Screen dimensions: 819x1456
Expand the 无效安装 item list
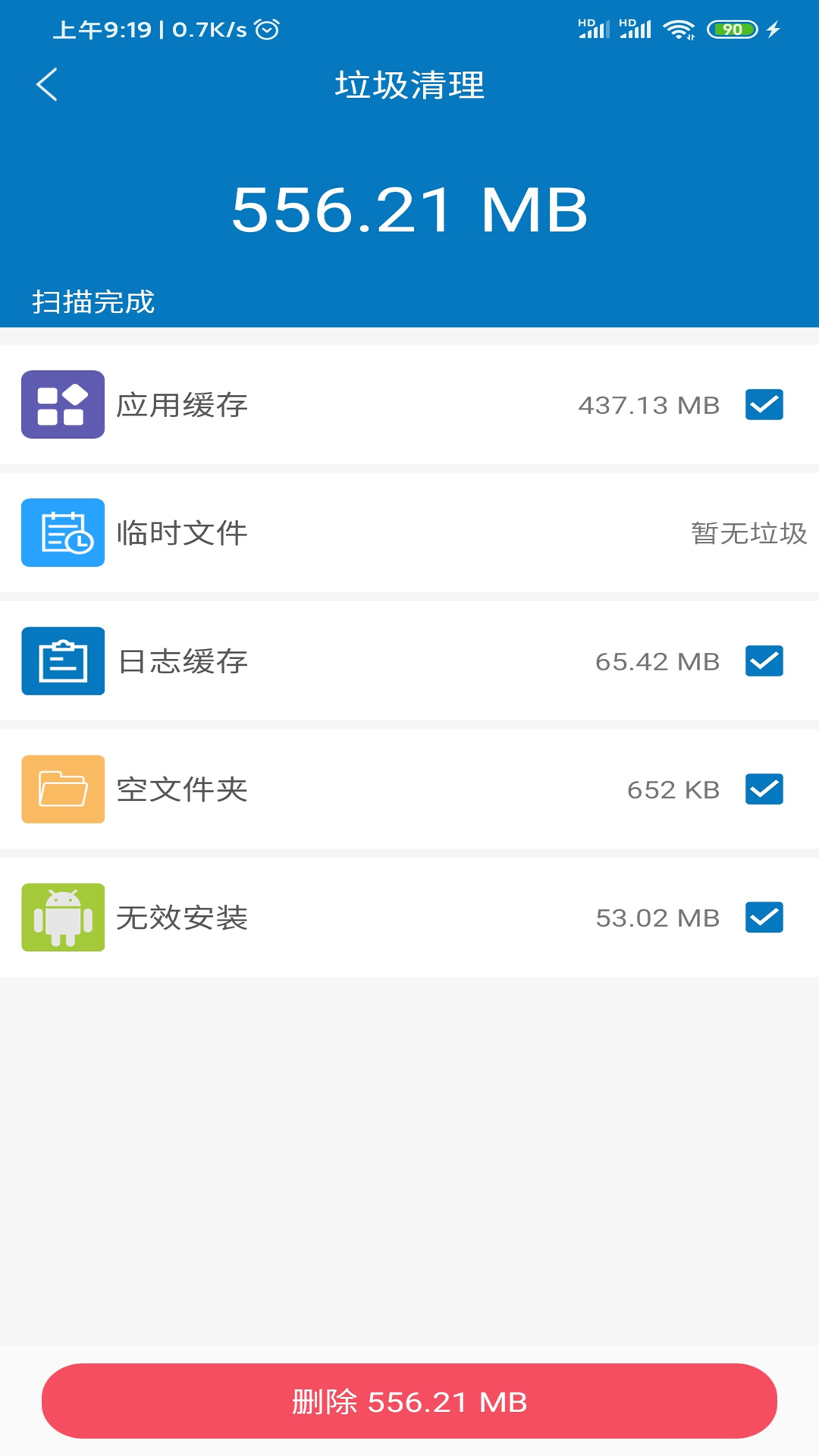coord(341,918)
